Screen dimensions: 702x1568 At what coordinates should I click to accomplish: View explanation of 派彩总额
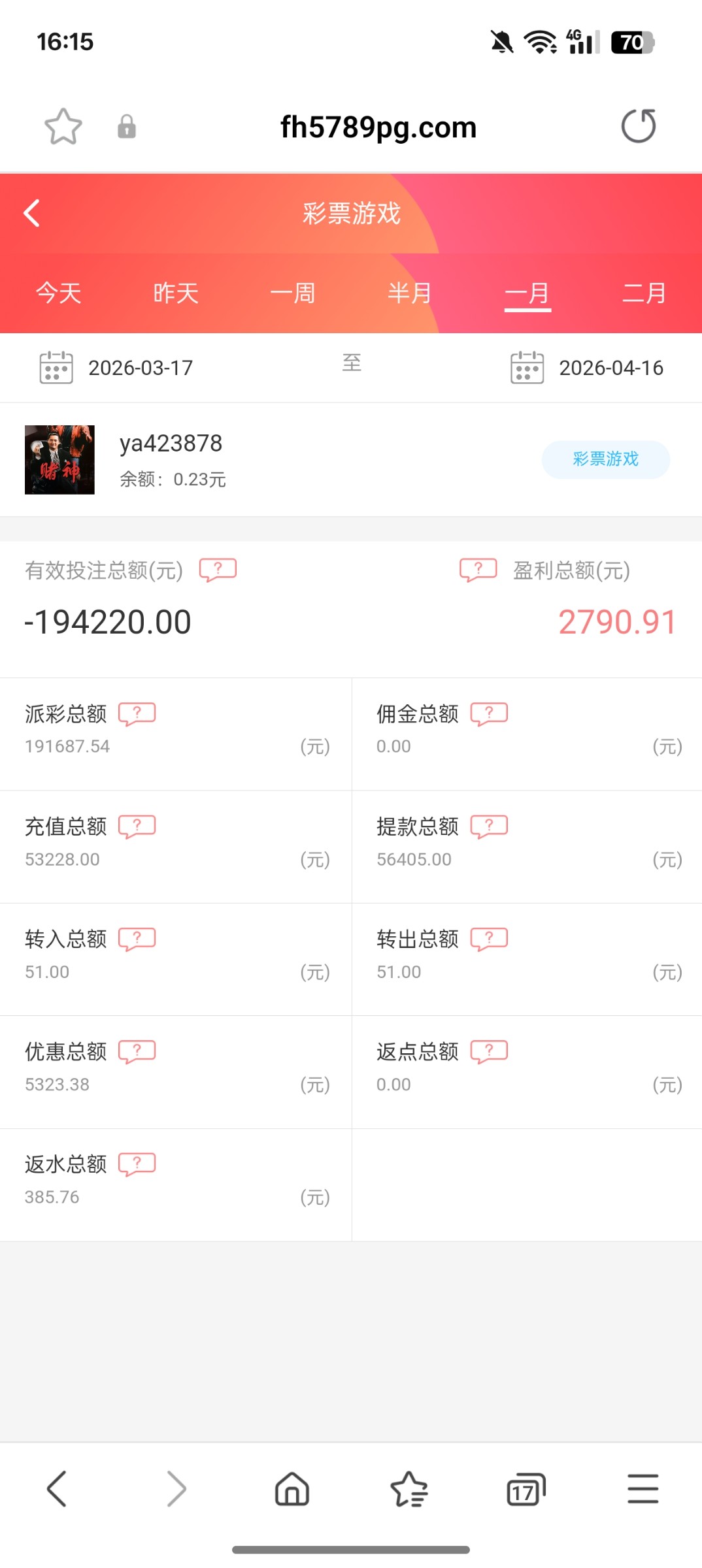(x=137, y=713)
